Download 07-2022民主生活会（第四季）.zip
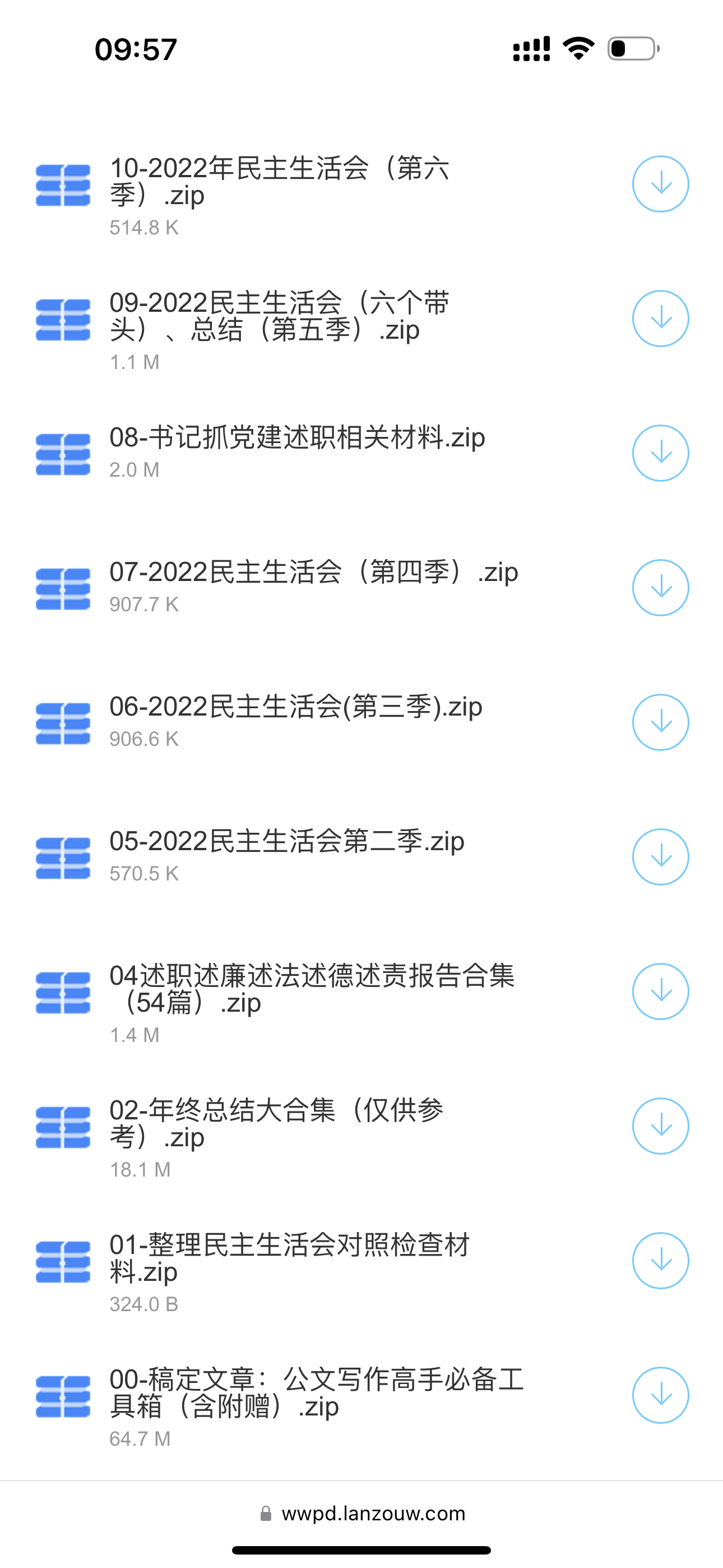This screenshot has width=723, height=1568. [660, 587]
